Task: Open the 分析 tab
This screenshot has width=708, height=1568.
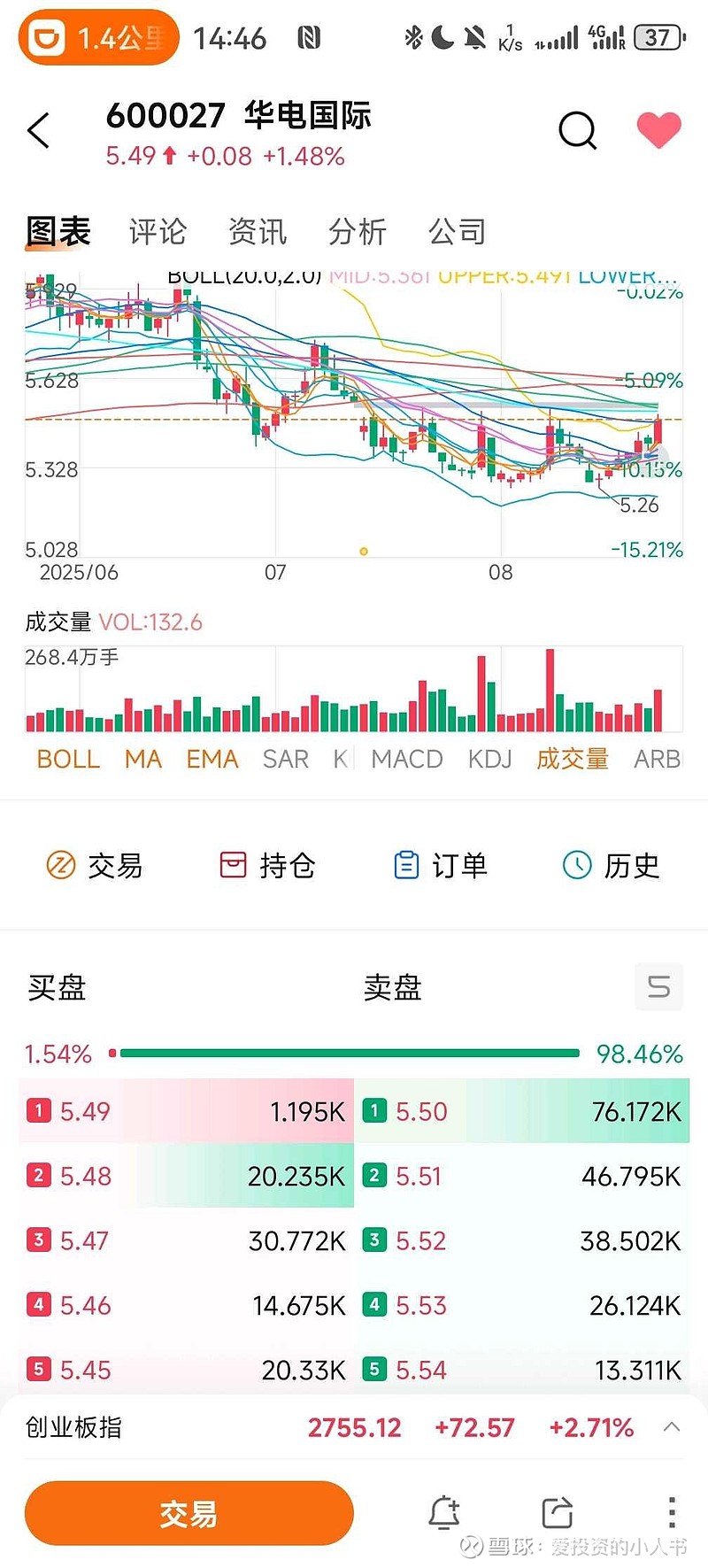Action: pyautogui.click(x=358, y=232)
